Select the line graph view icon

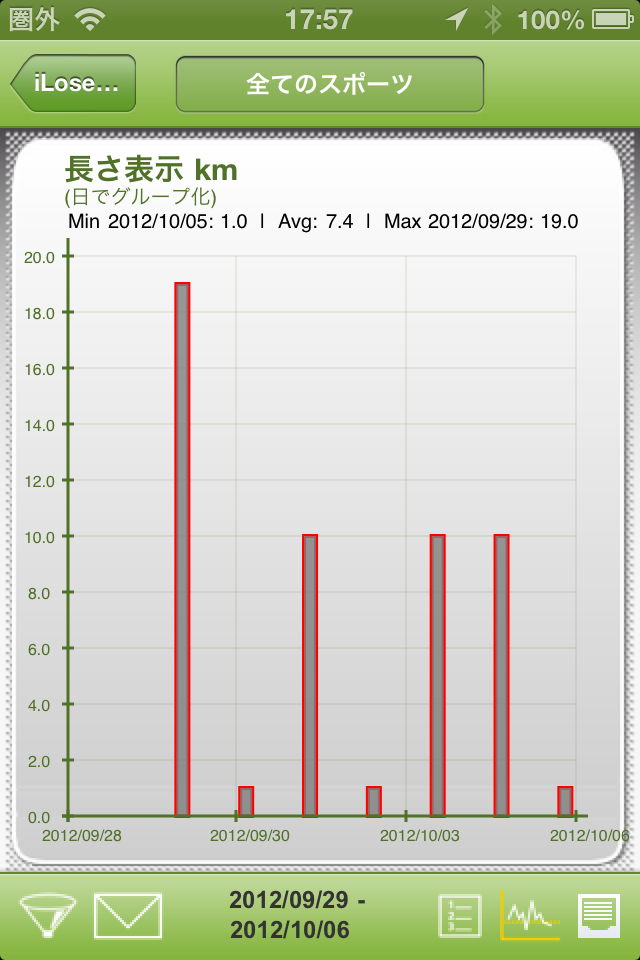(x=528, y=915)
